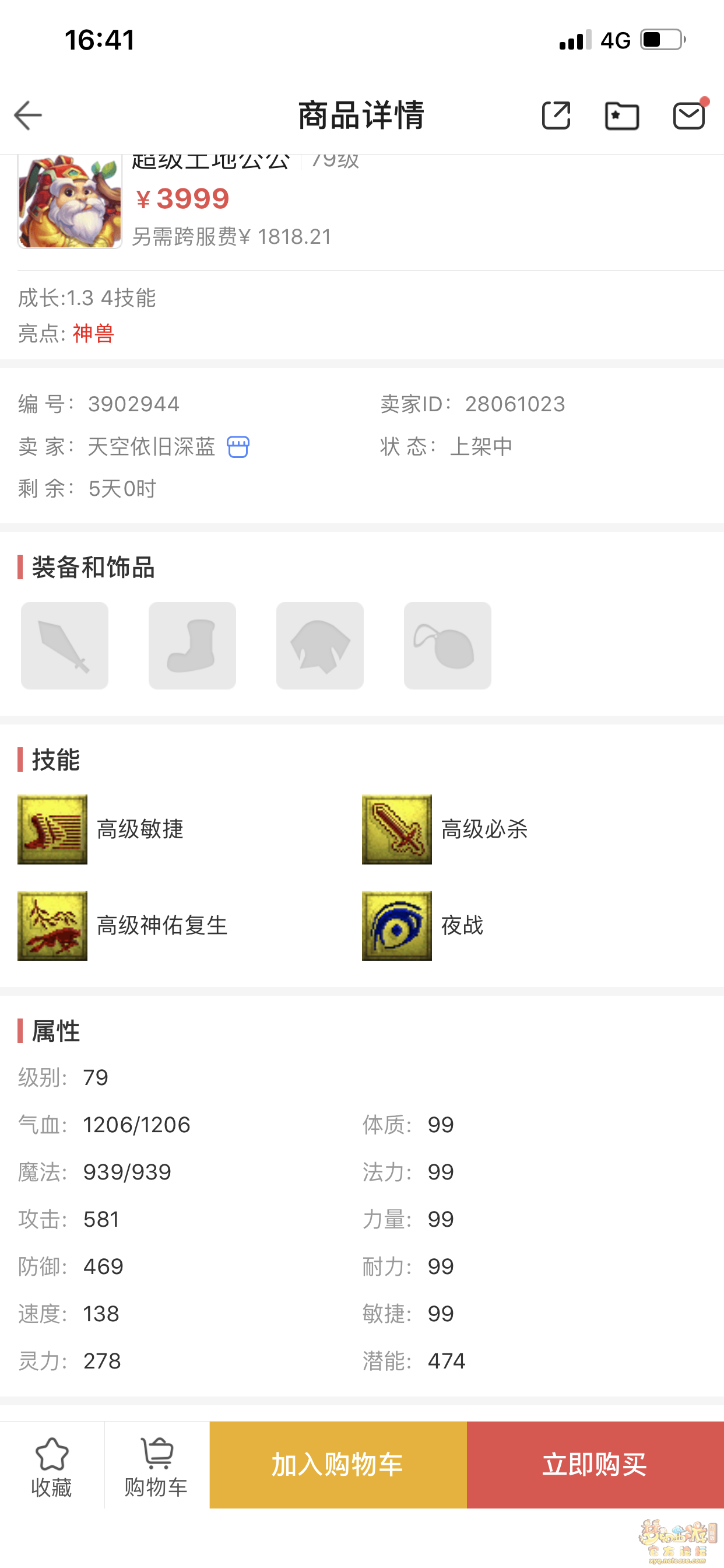Open the 购物车 shopping cart

156,1466
